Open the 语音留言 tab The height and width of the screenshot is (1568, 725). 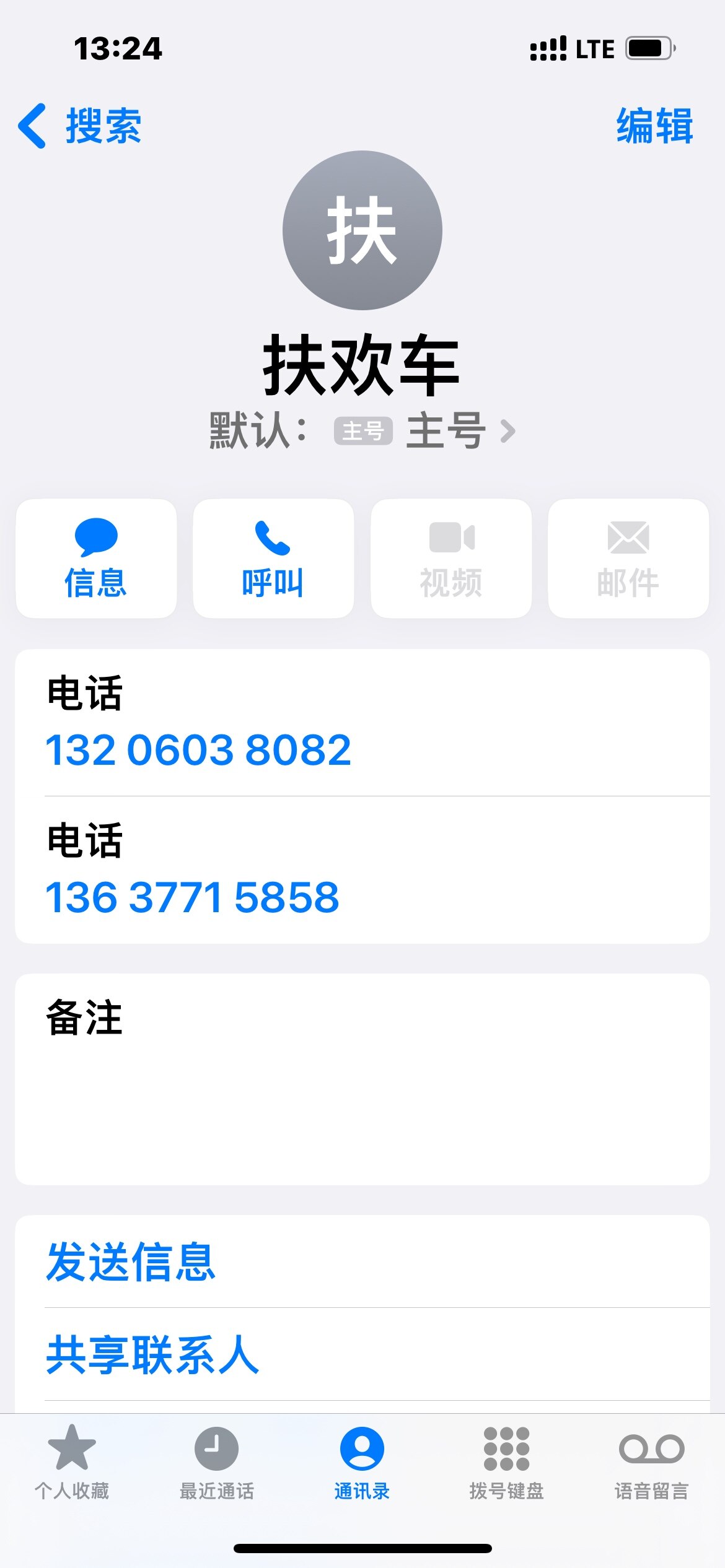pos(652,1463)
